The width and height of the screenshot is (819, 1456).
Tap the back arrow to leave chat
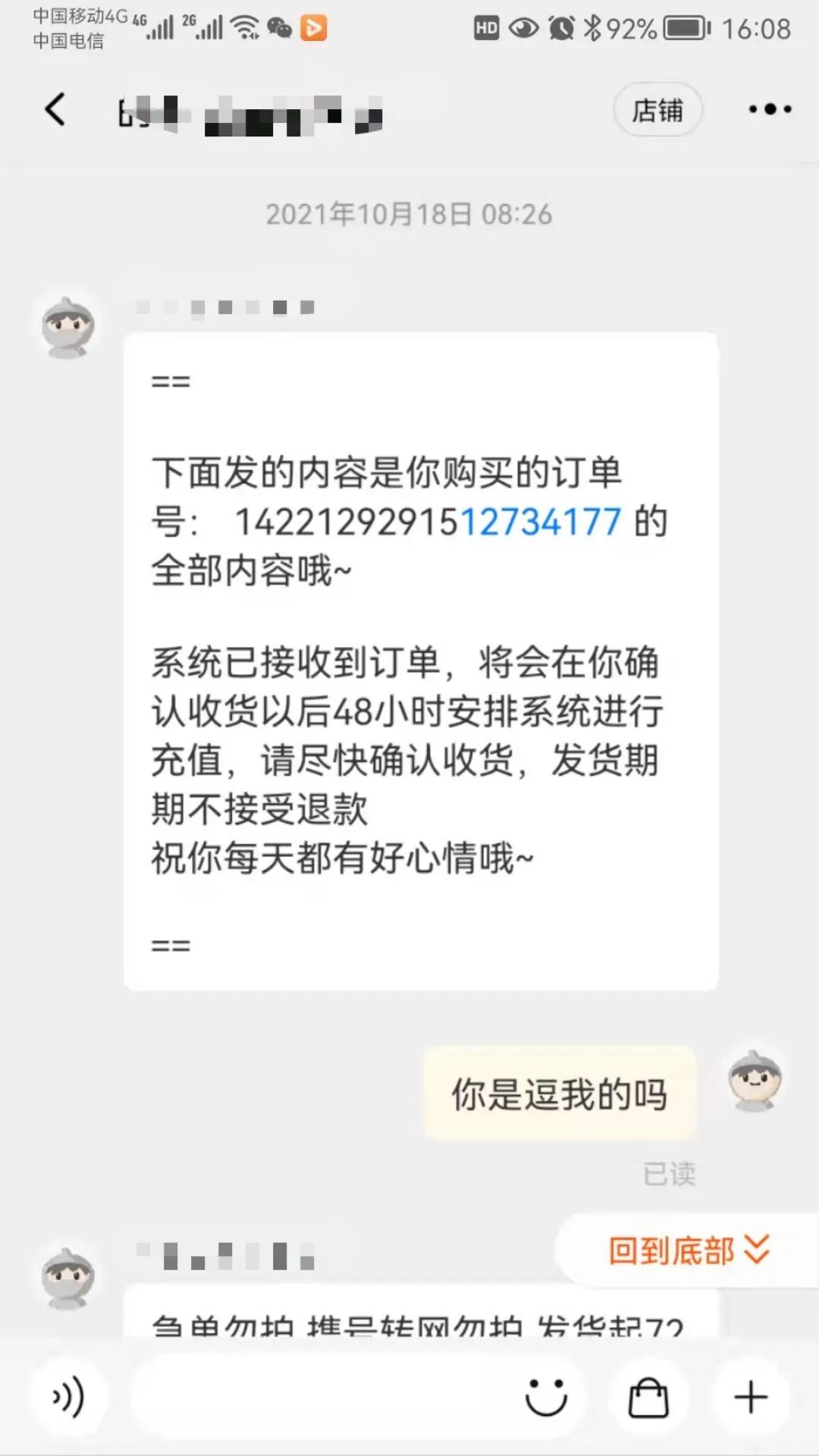pyautogui.click(x=53, y=109)
